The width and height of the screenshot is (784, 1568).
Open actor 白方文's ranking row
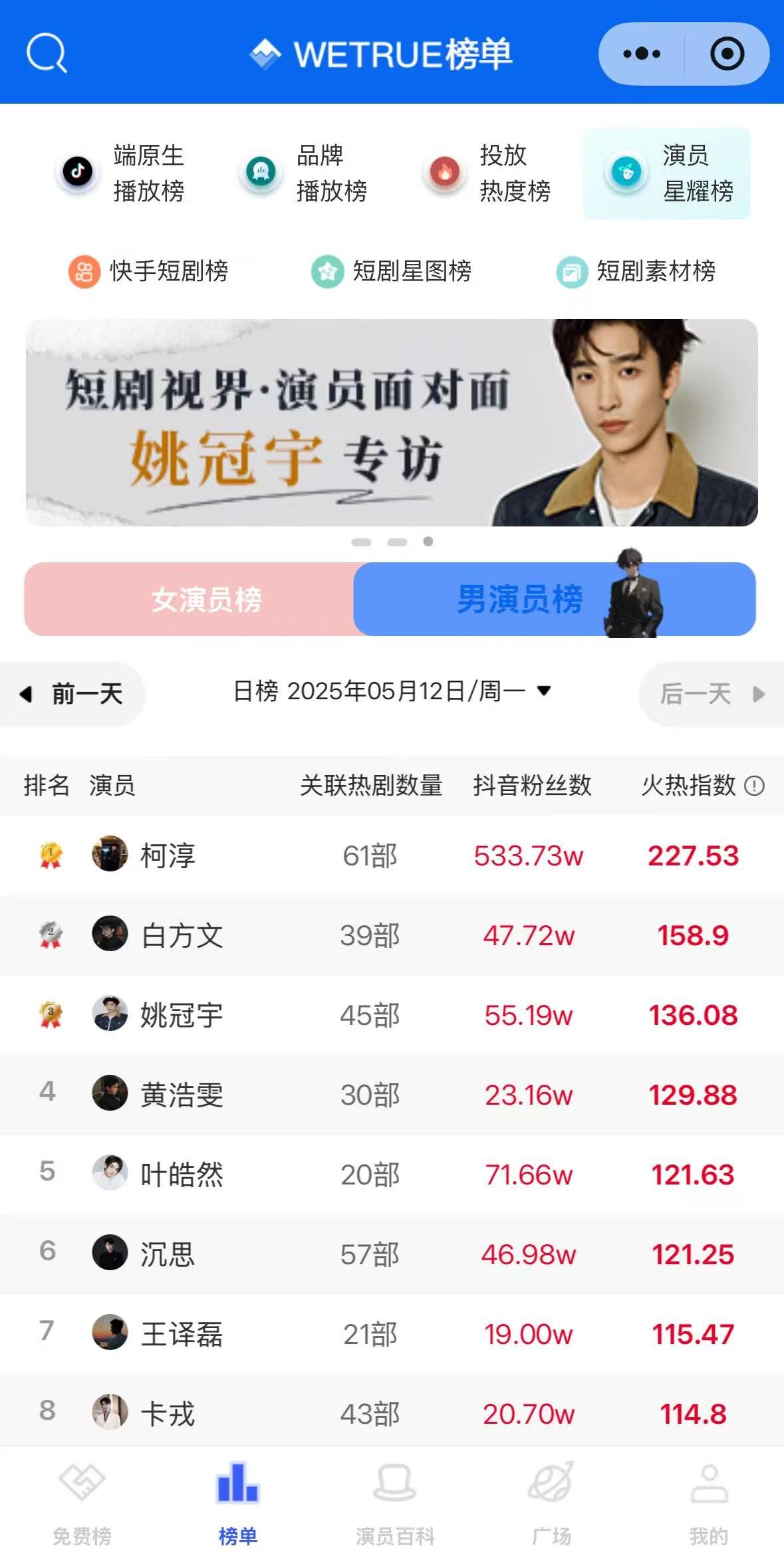pos(392,935)
